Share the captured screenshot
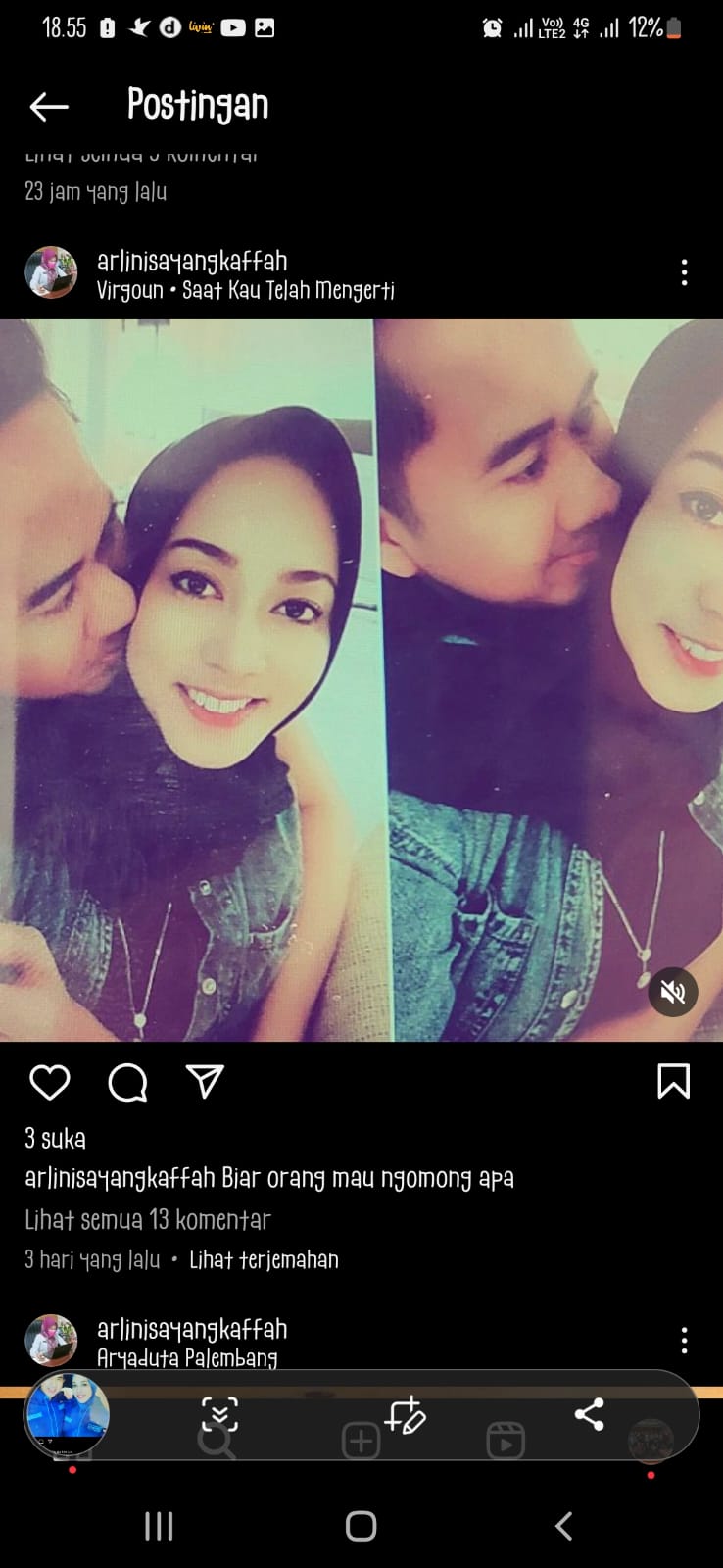This screenshot has width=723, height=1568. click(x=589, y=1414)
